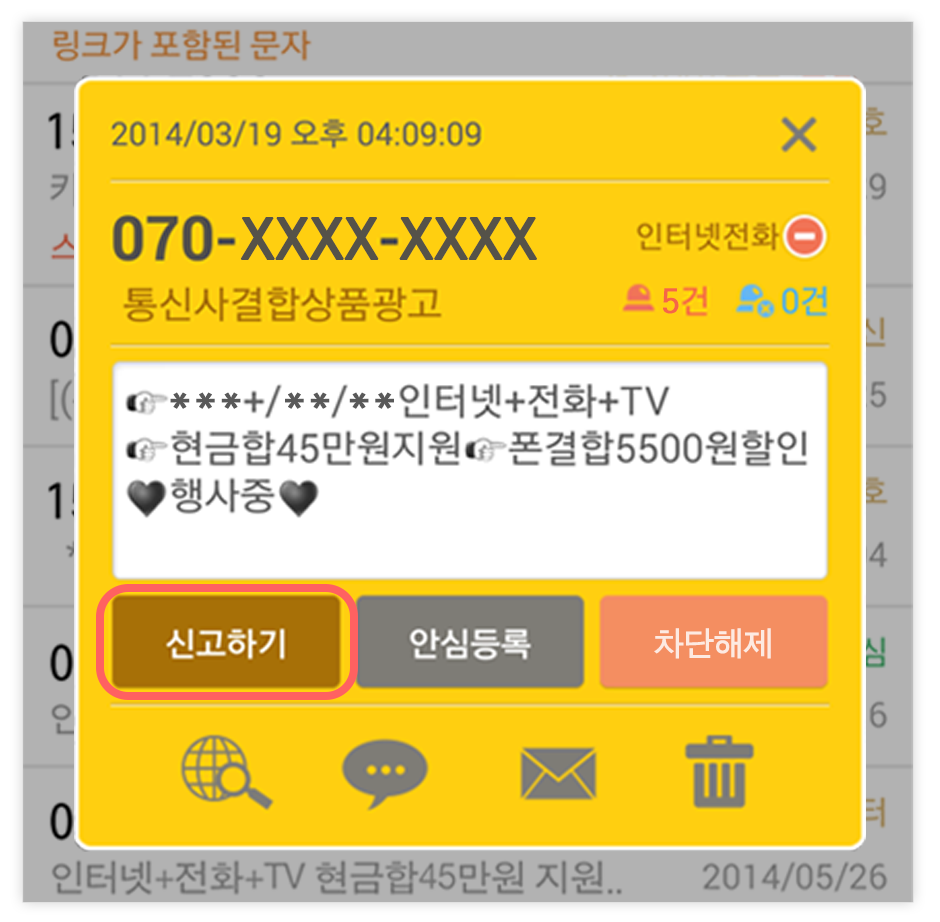Tap 차단해제 to unblock the number
940x922 pixels.
(x=713, y=643)
